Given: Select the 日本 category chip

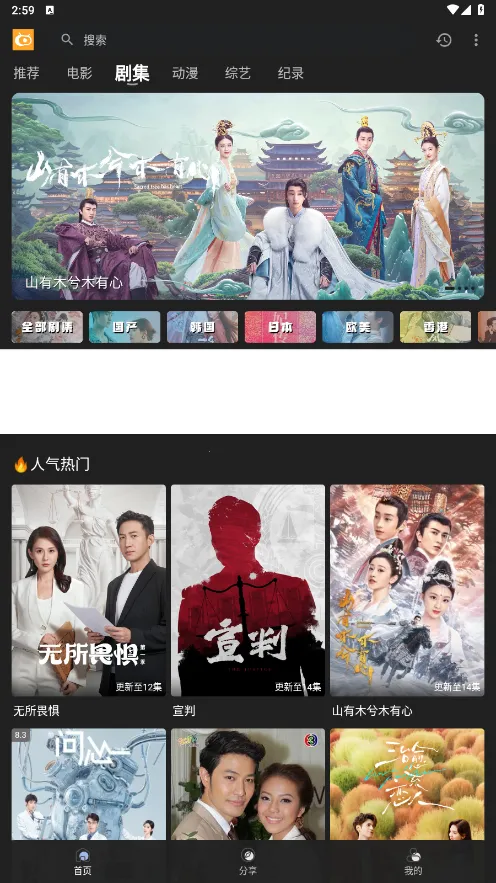Looking at the screenshot, I should click(x=280, y=327).
